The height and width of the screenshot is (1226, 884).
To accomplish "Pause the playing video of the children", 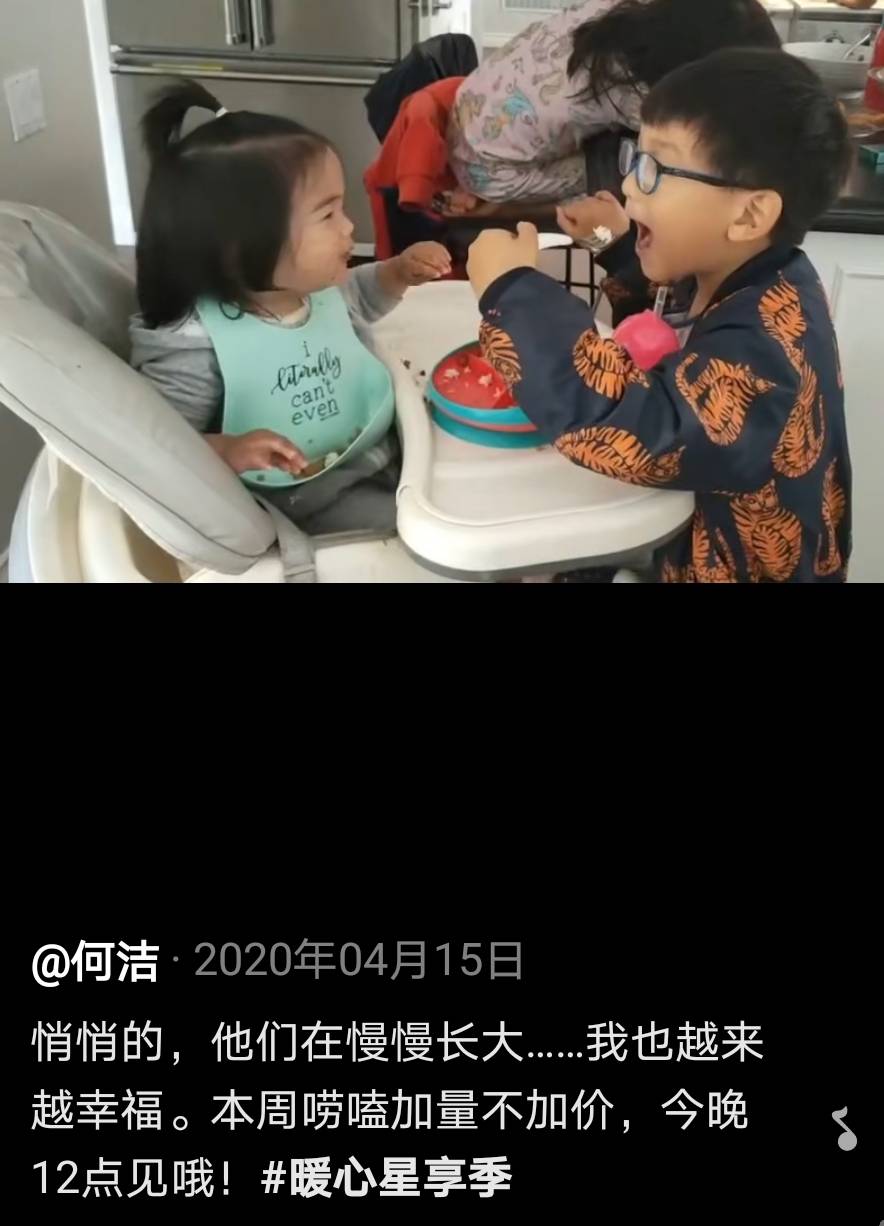I will [442, 291].
